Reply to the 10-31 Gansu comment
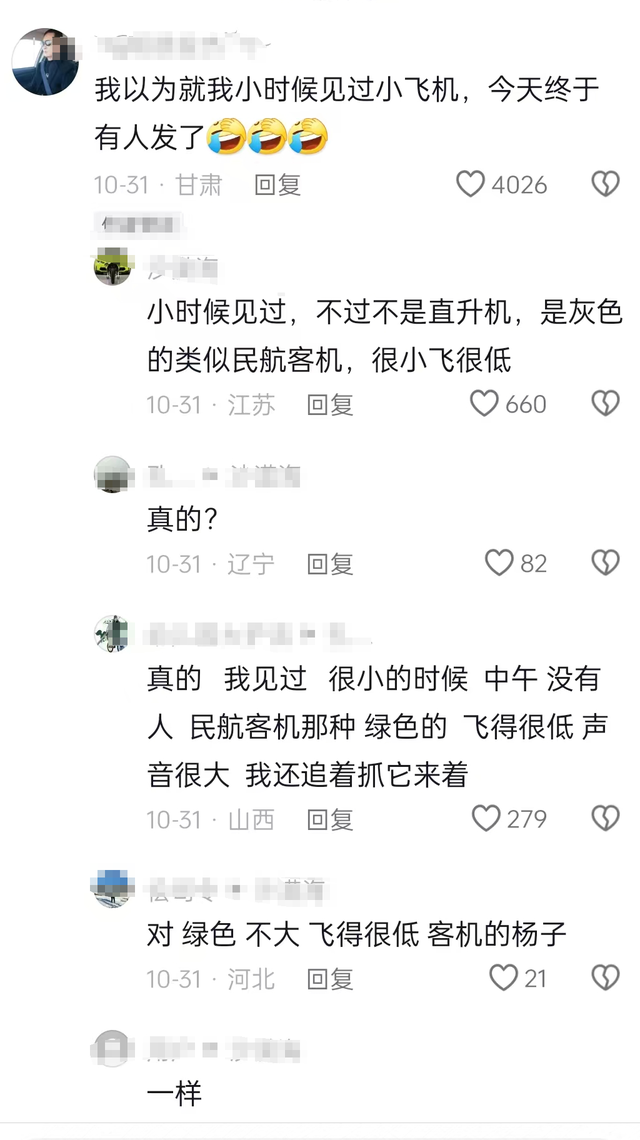The image size is (640, 1140). (277, 184)
